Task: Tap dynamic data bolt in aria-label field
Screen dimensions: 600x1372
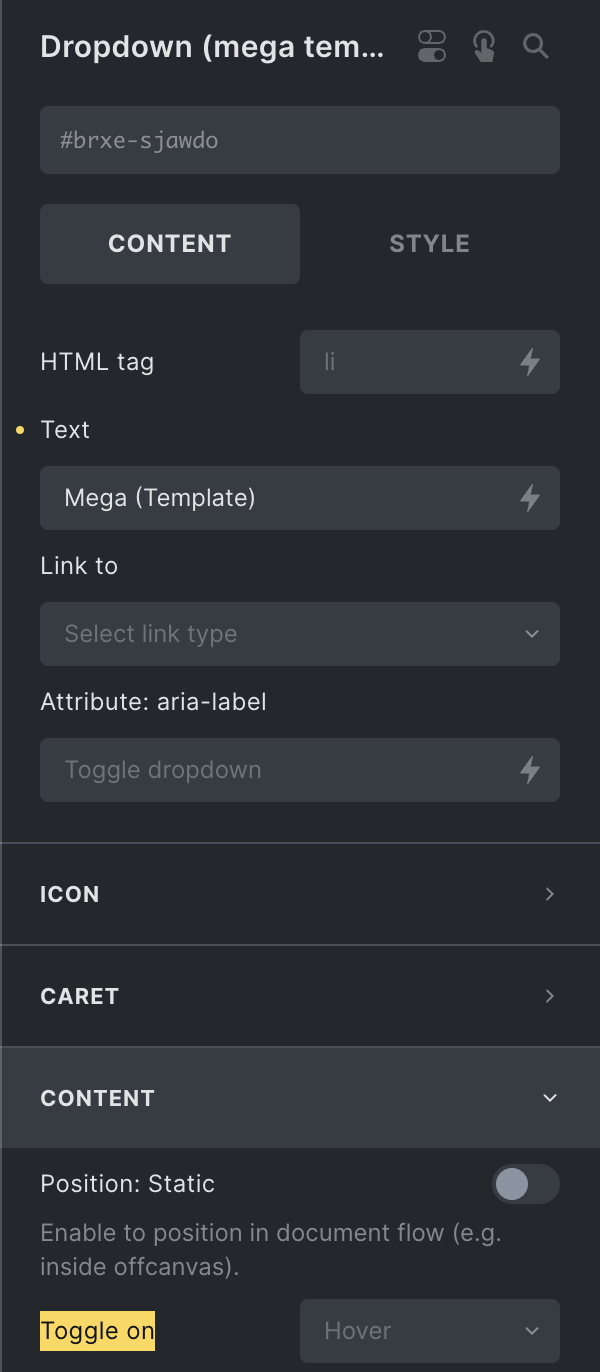Action: 530,770
